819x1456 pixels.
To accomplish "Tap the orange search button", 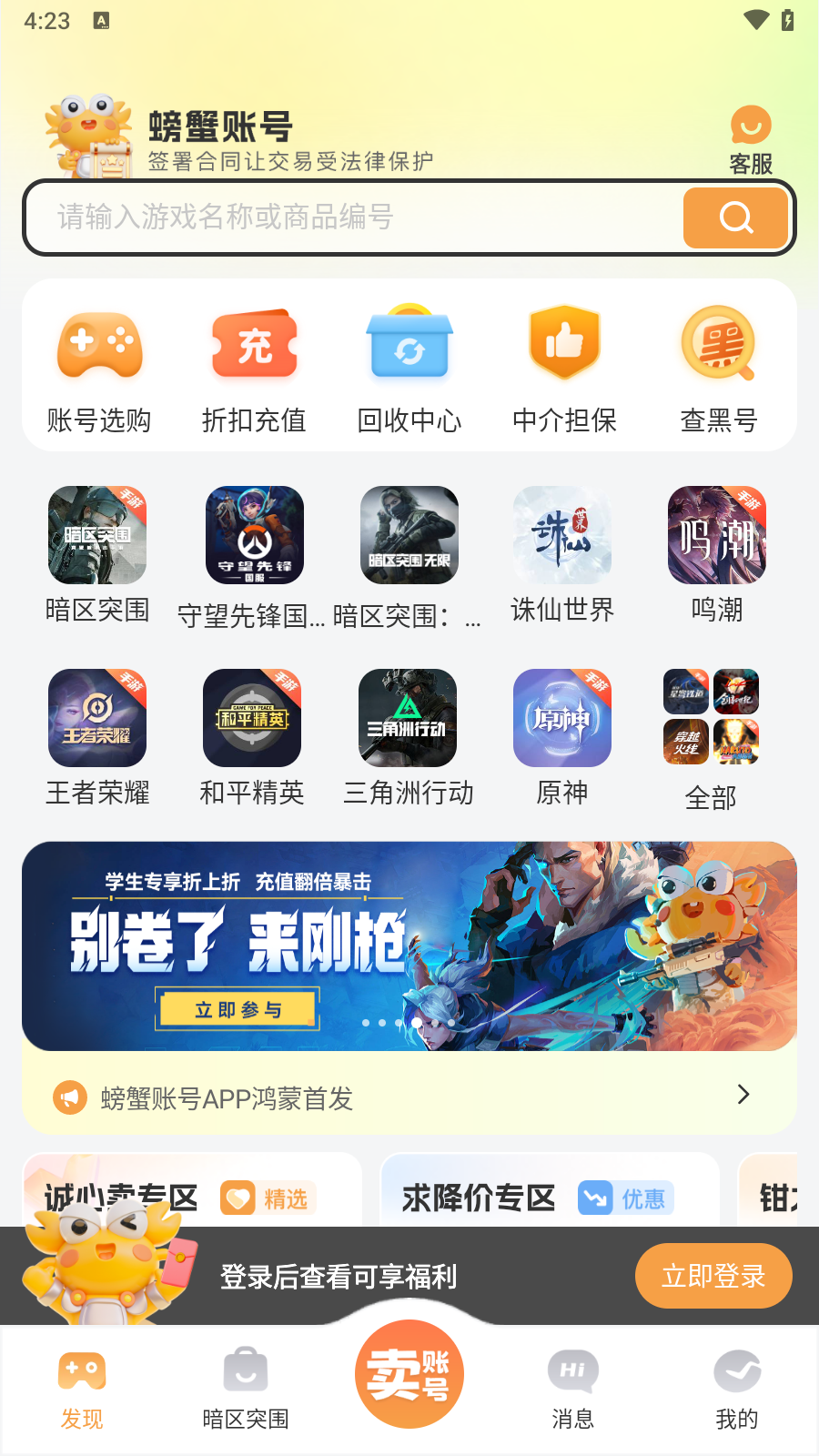I will coord(735,217).
